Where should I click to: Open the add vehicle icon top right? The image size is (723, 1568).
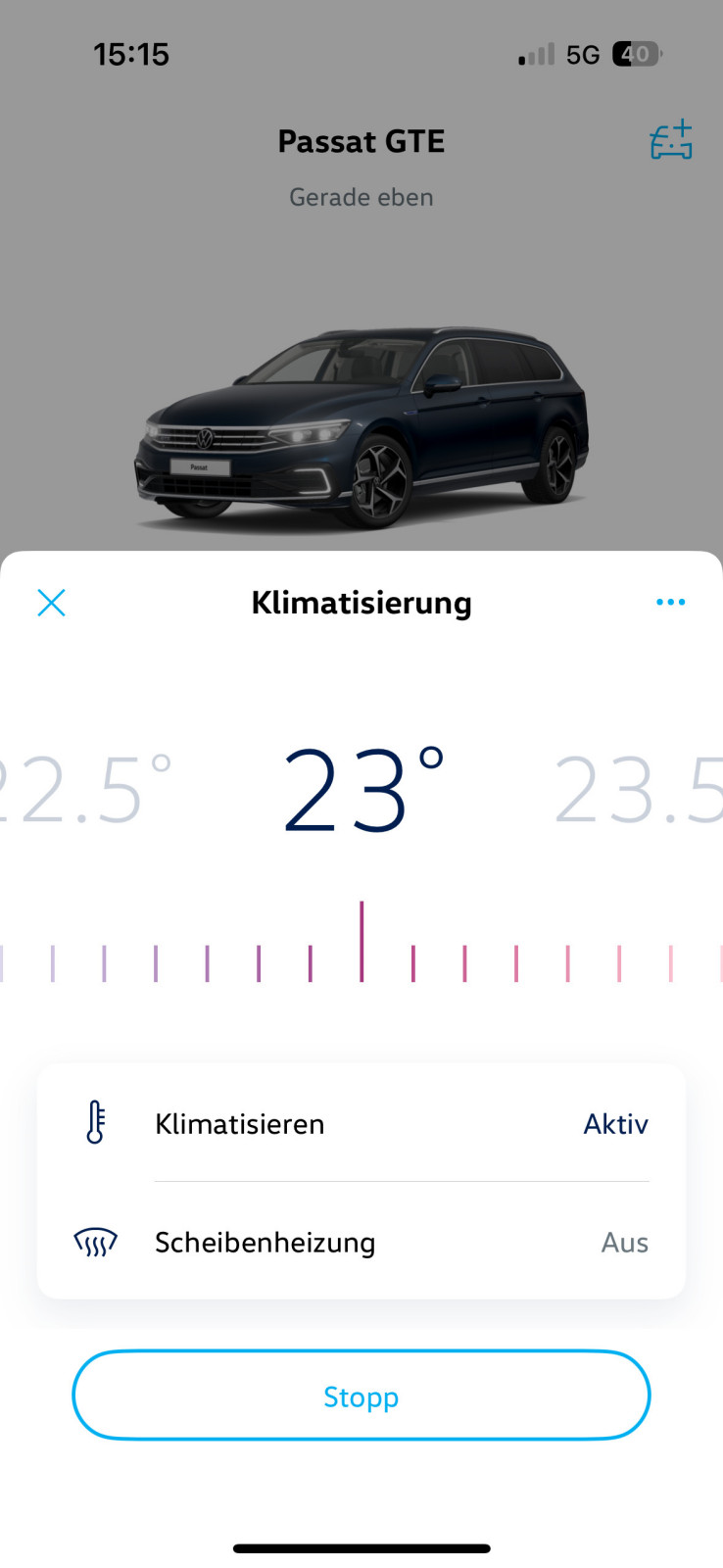point(670,140)
